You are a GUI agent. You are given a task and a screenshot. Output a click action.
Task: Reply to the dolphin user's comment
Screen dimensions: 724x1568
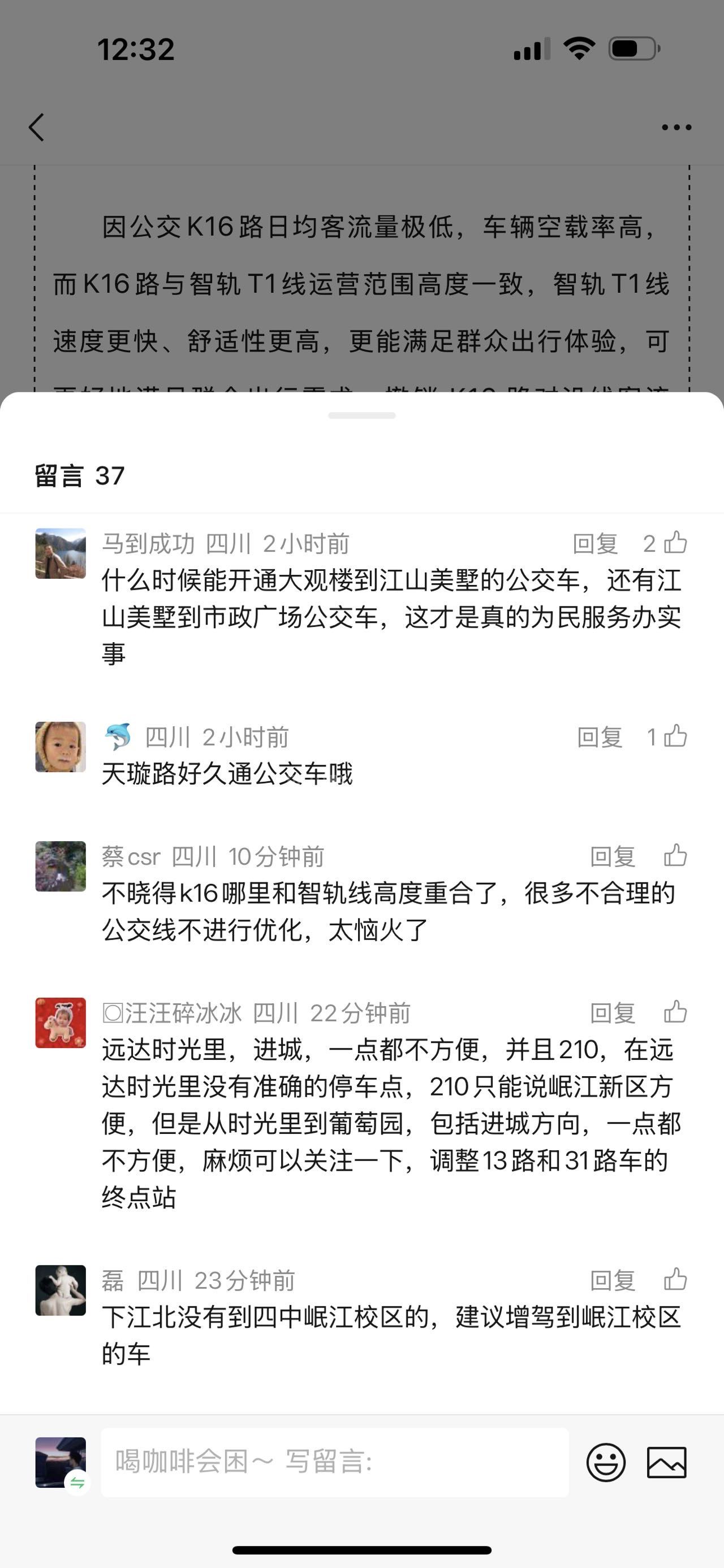[599, 737]
